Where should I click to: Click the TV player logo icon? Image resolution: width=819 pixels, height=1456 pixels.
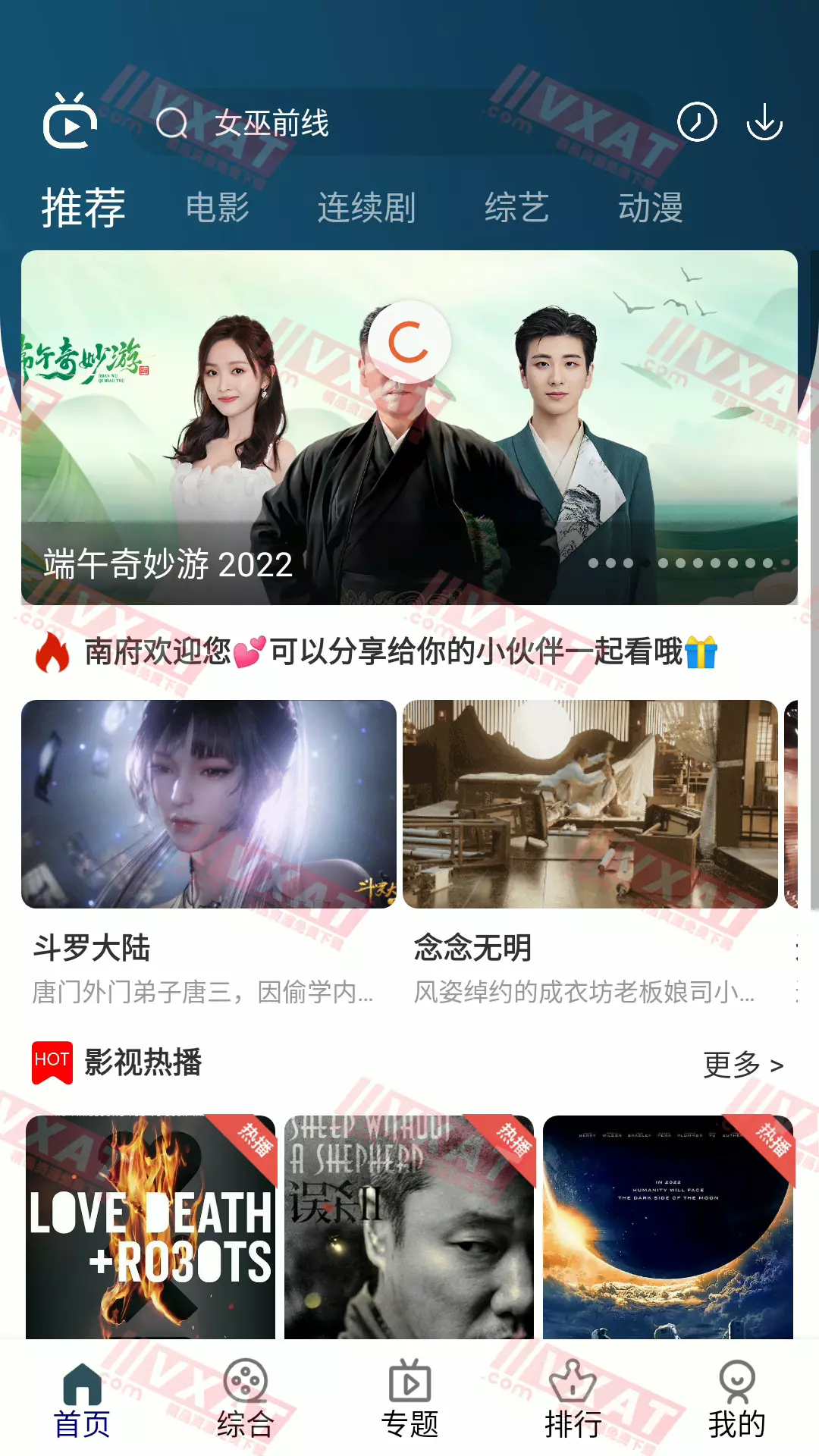68,123
